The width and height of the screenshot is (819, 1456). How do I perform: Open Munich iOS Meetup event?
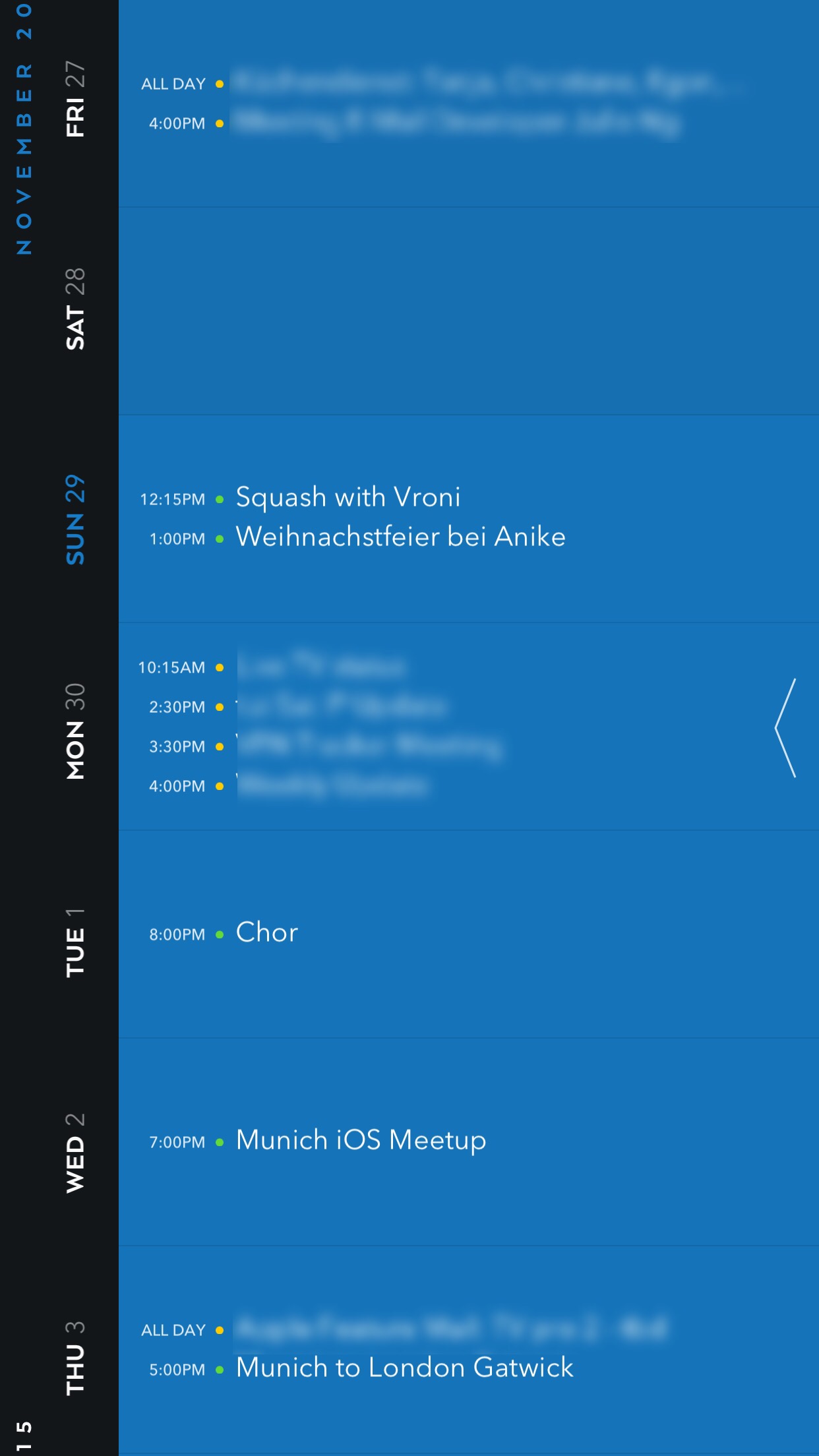pyautogui.click(x=361, y=1141)
